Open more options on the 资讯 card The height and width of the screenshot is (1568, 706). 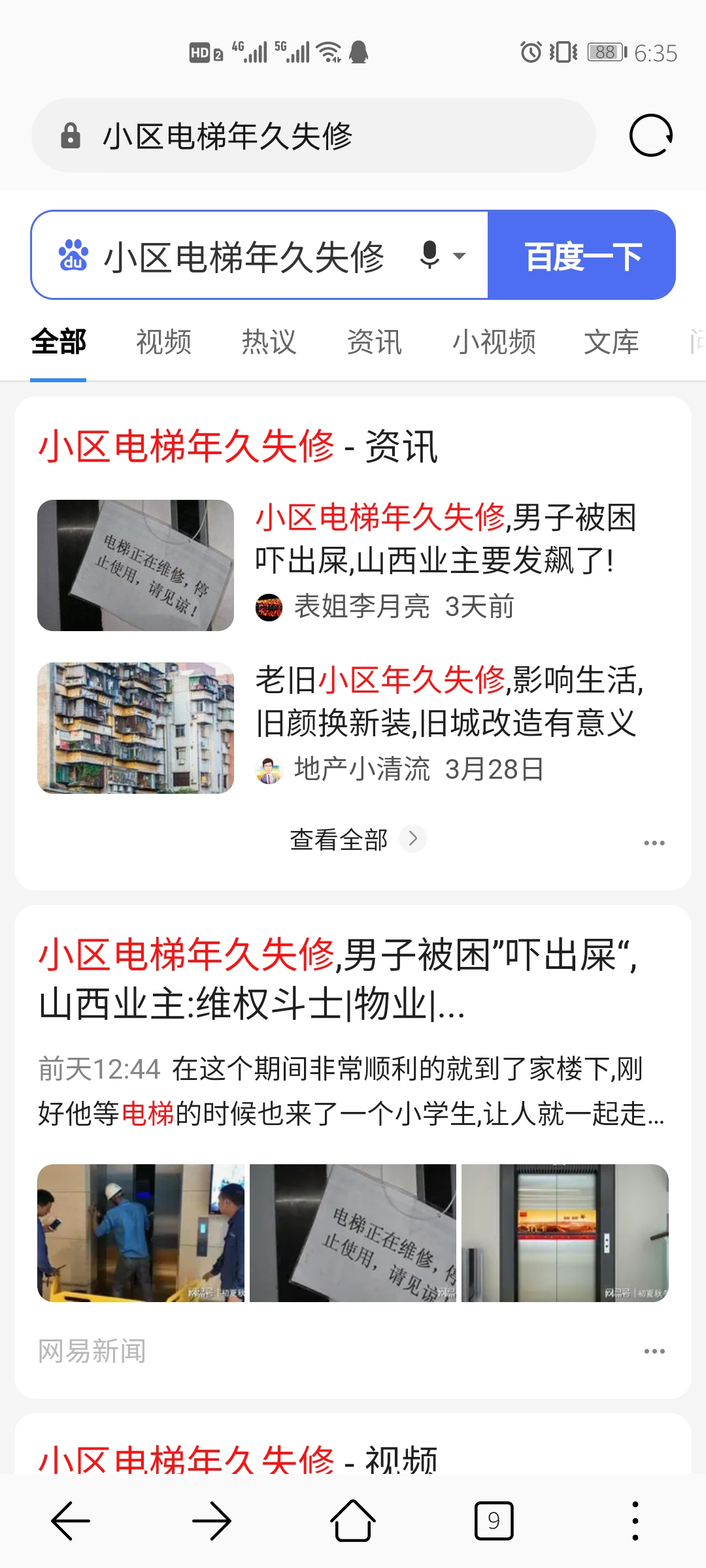pos(654,843)
